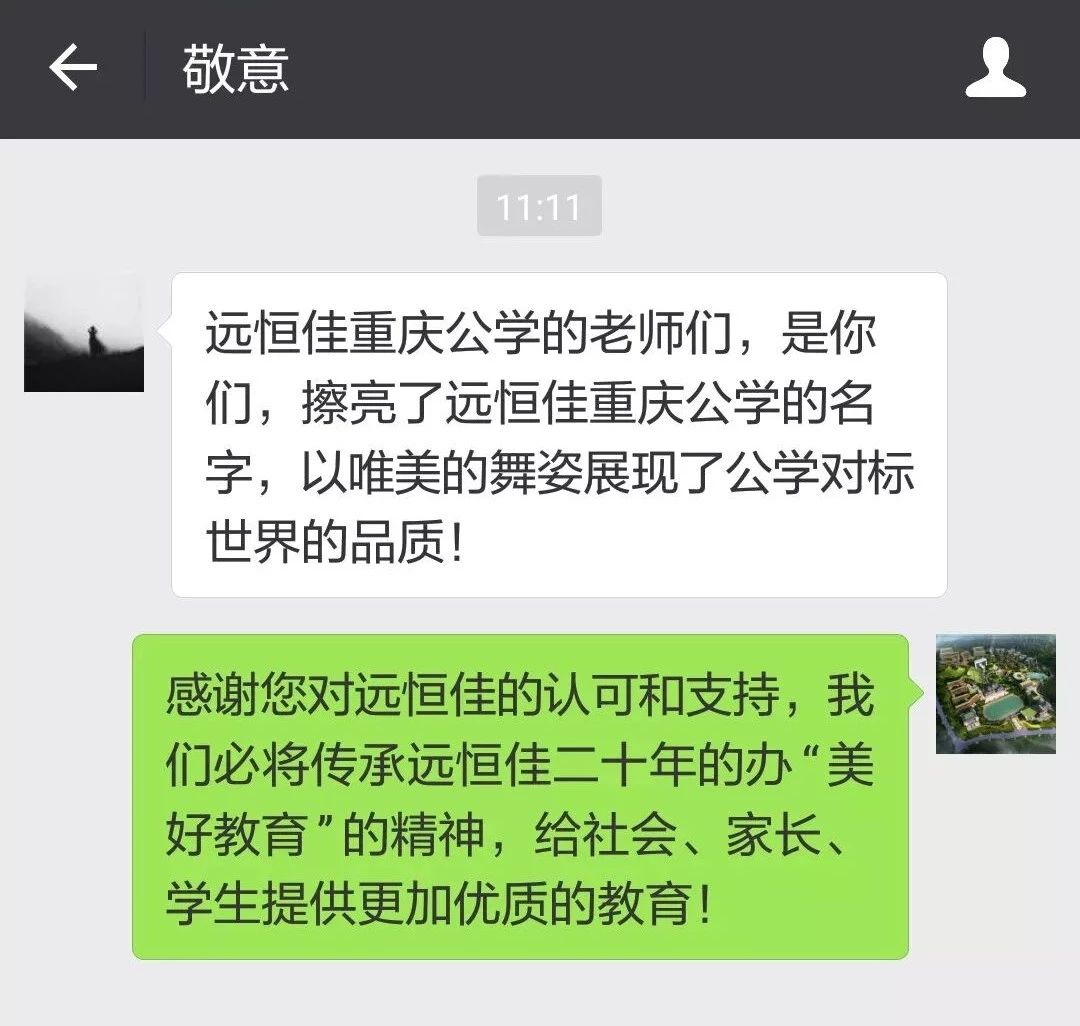Open the sender's dark silhouette avatar

pyautogui.click(x=84, y=332)
